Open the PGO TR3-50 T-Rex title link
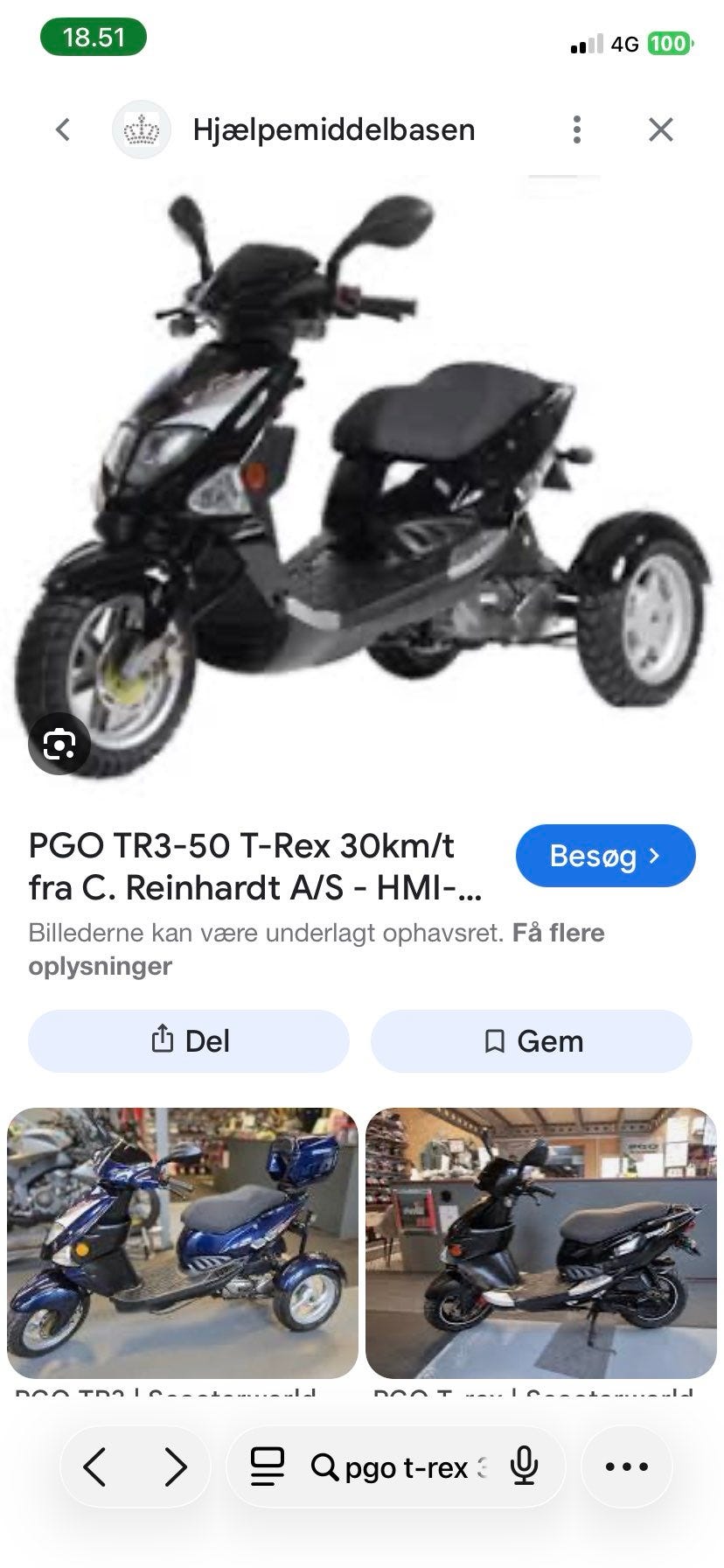The image size is (724, 1568). pos(254,866)
